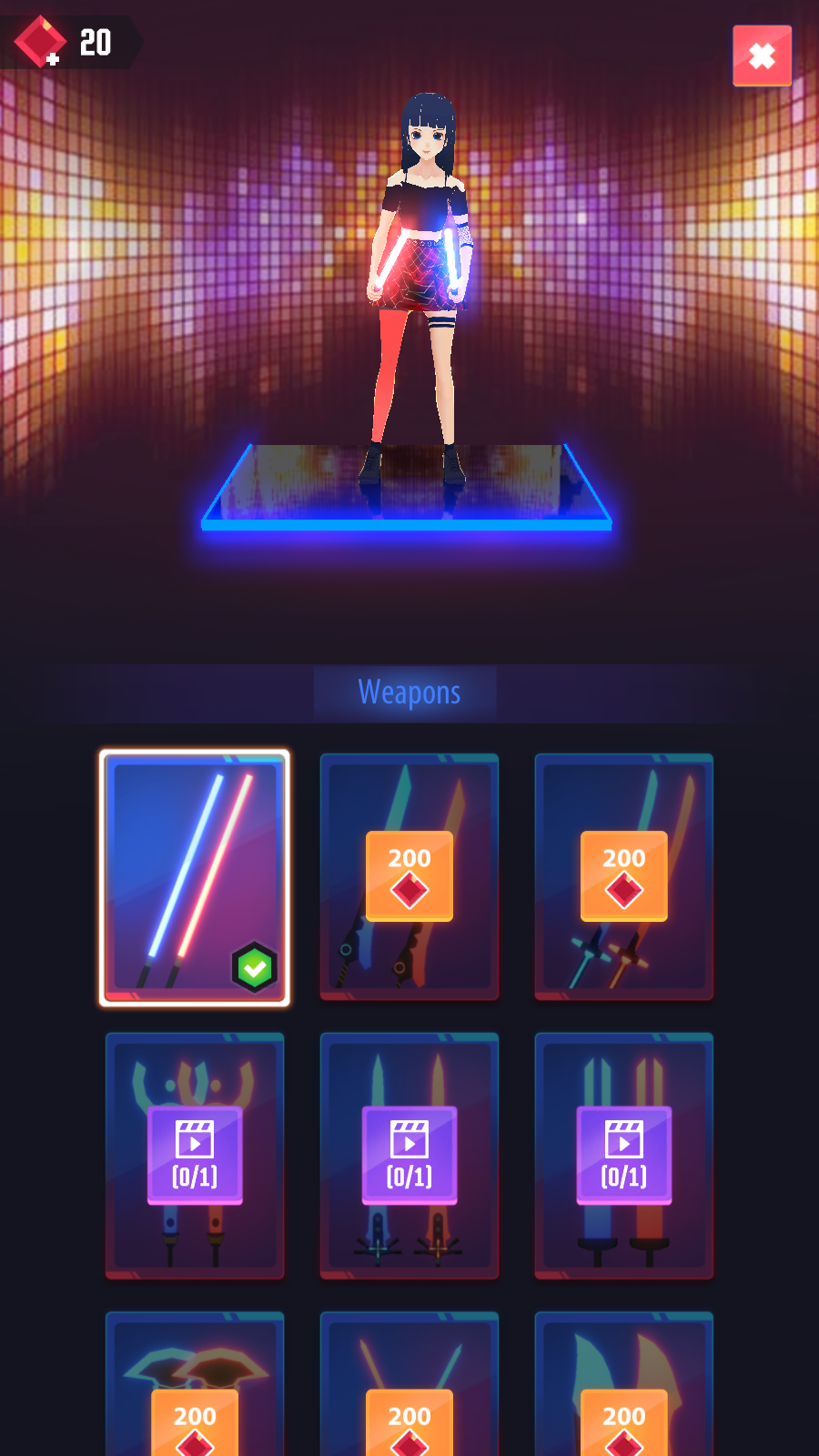819x1456 pixels.
Task: Buy the crossed thin sticks for 200
Action: [x=409, y=1420]
